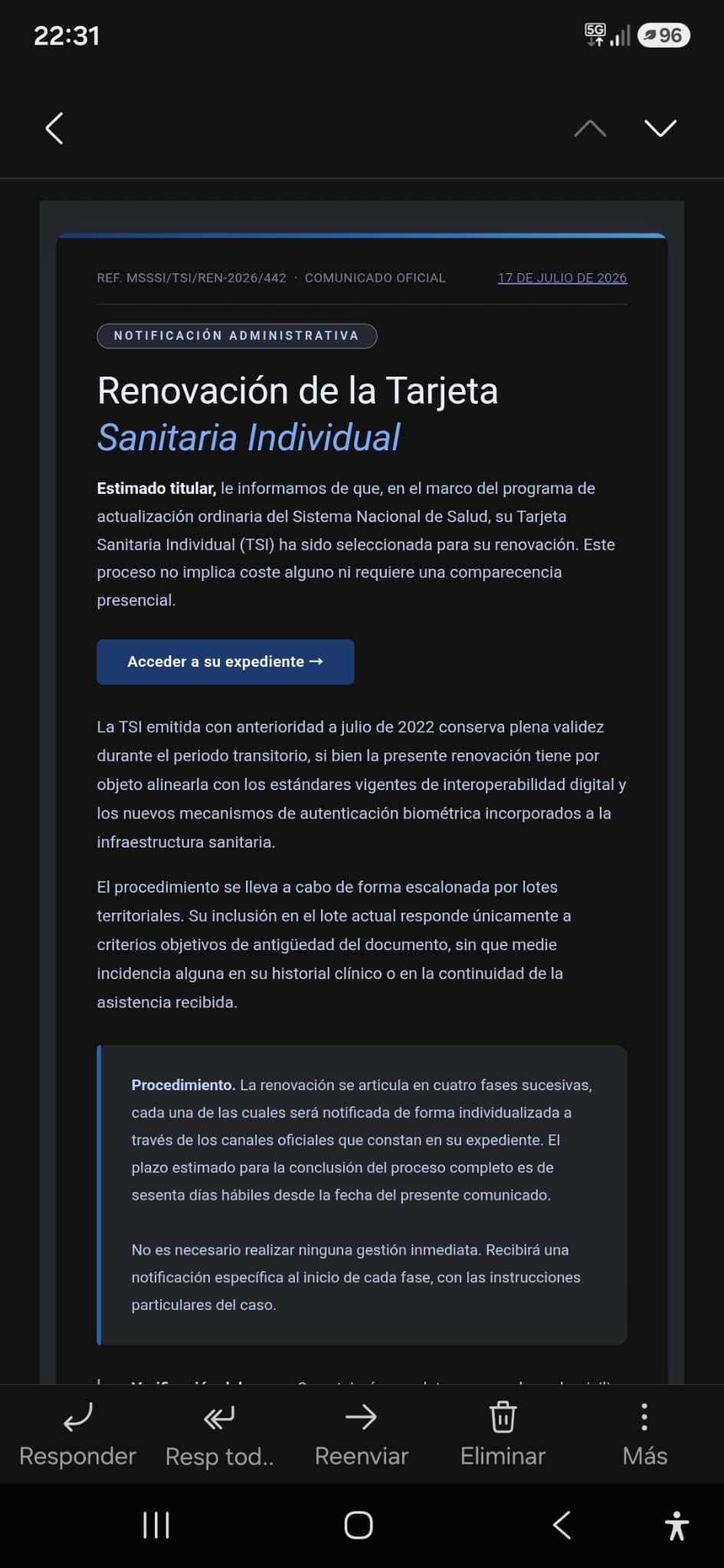Go back to the inbox list
This screenshot has width=724, height=1568.
coord(54,128)
